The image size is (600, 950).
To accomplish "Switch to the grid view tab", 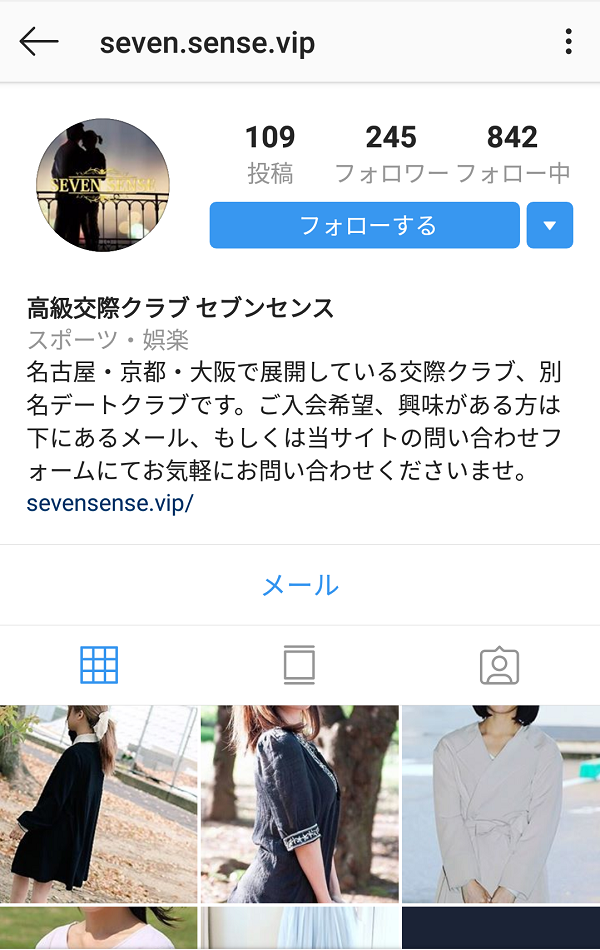I will [100, 665].
